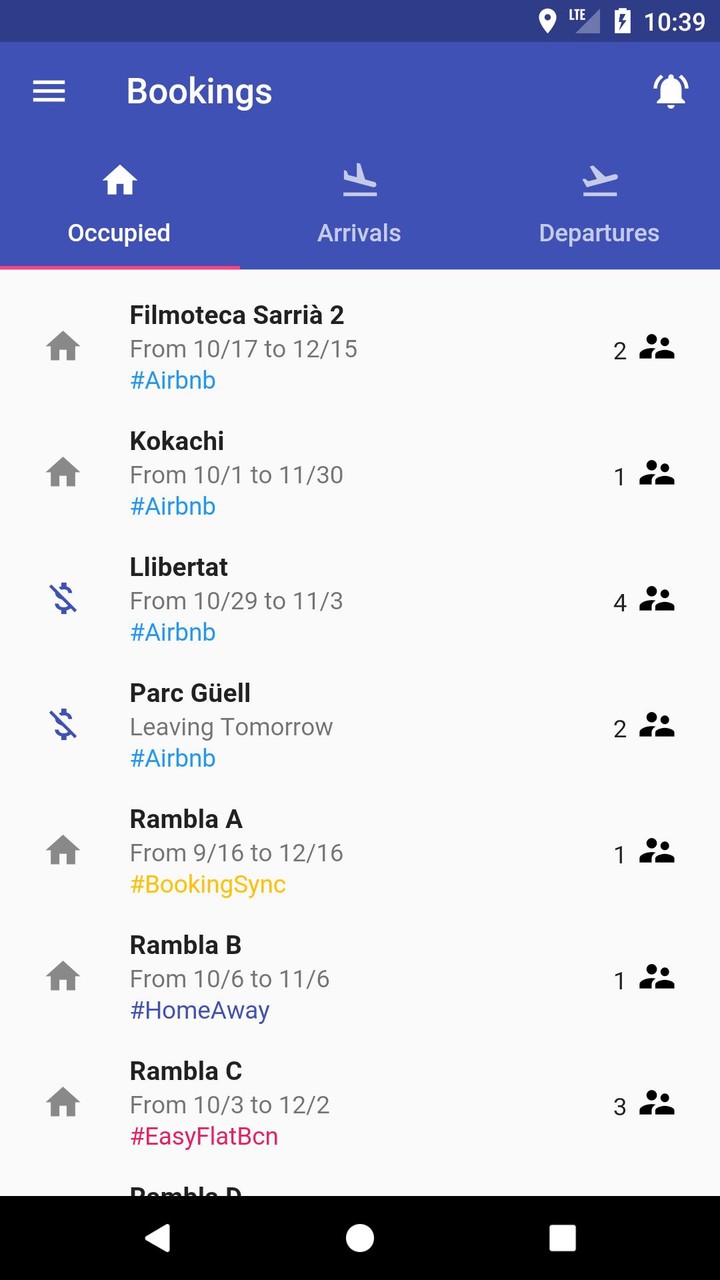Select the home icon next to Rambla B

pyautogui.click(x=63, y=976)
